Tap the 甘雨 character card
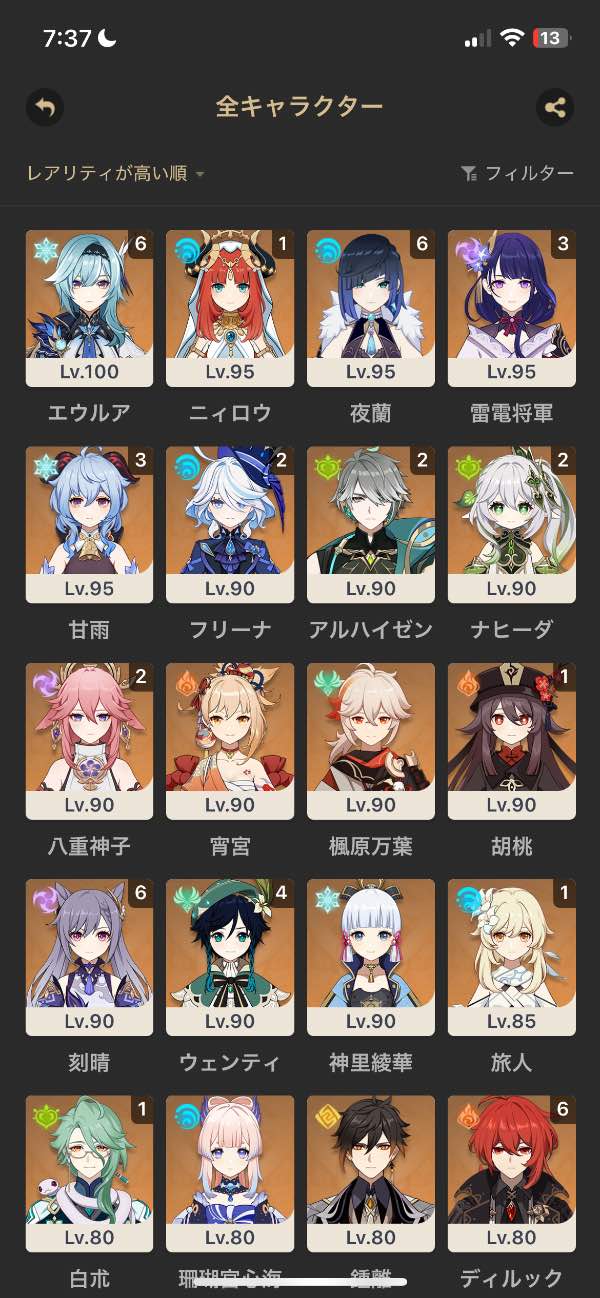This screenshot has height=1298, width=600. pos(89,524)
